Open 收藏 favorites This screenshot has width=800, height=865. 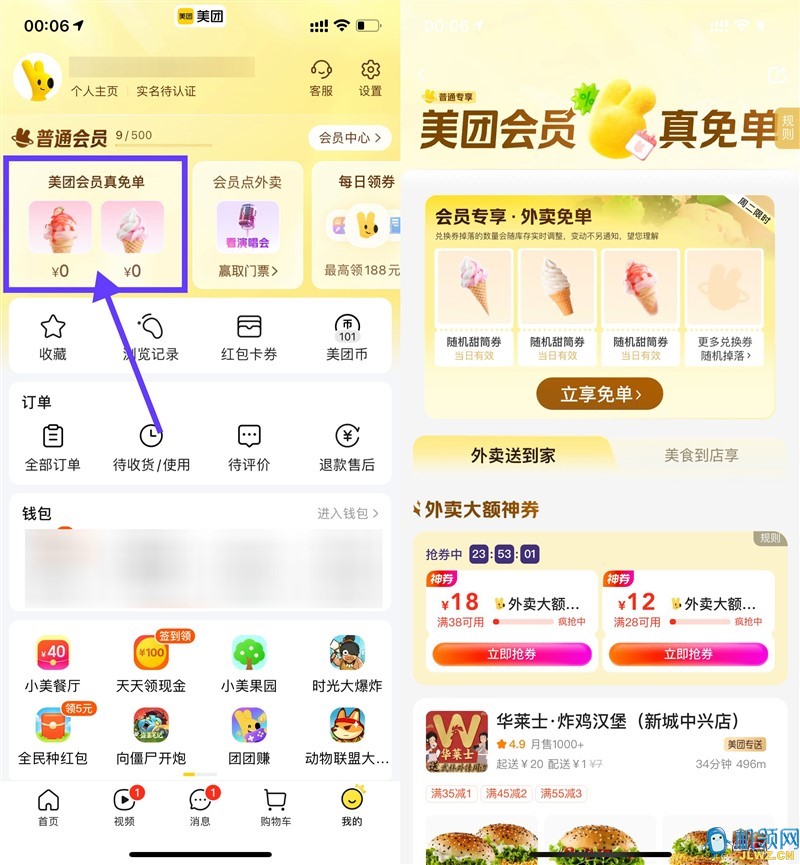53,337
